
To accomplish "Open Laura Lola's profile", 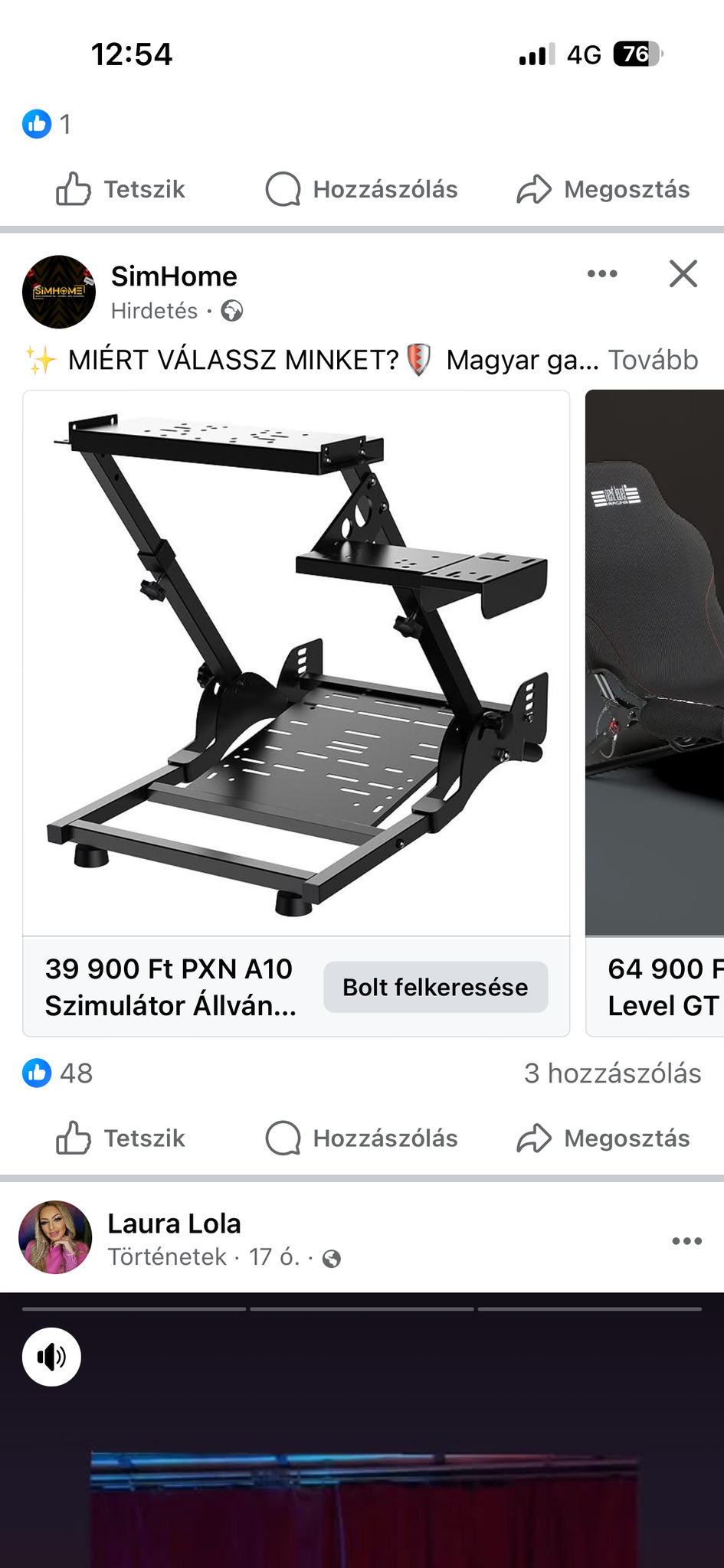I will point(174,1223).
